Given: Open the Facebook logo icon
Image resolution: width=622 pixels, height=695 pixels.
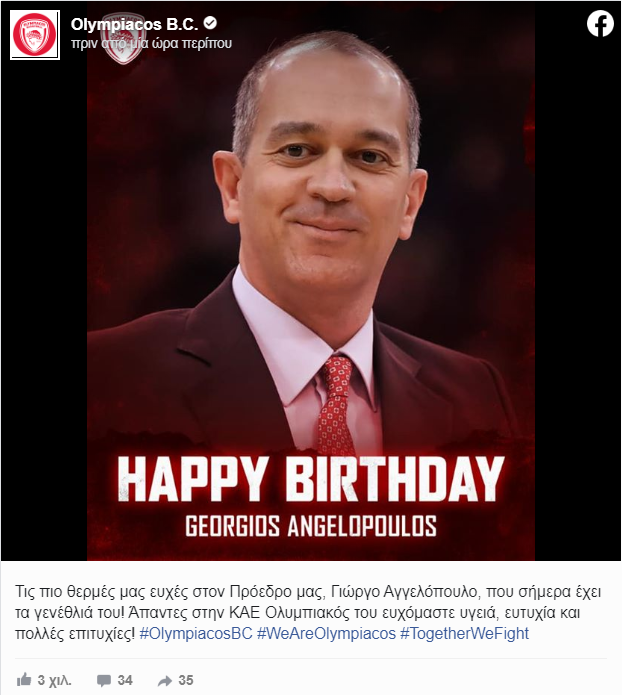Looking at the screenshot, I should pyautogui.click(x=600, y=24).
